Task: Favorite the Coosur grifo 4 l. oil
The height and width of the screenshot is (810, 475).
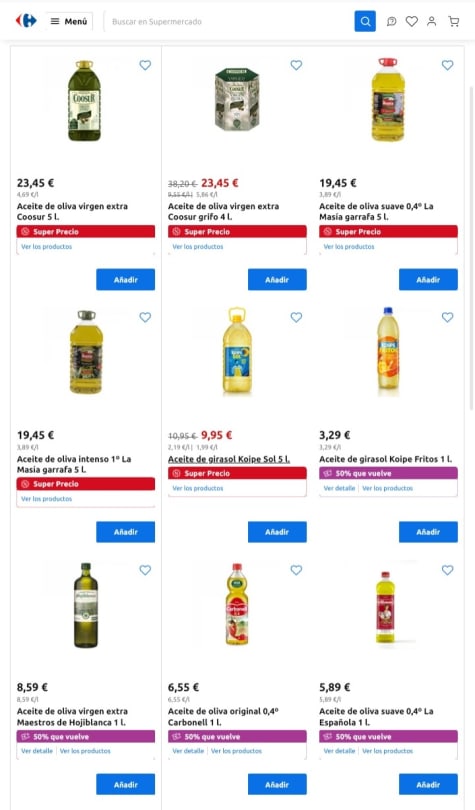Action: click(x=296, y=65)
